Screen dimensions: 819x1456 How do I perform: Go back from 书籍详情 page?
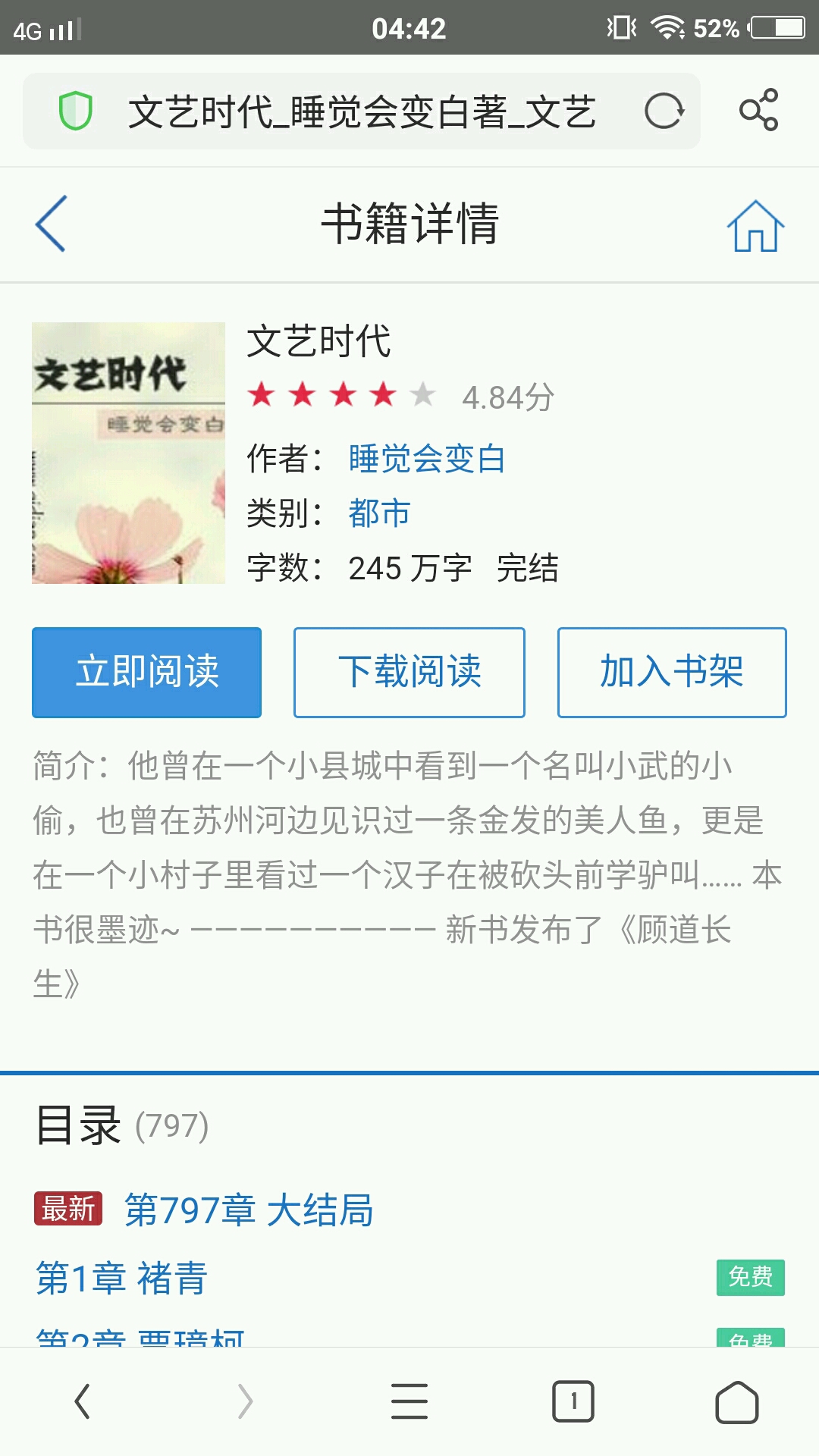pos(52,224)
